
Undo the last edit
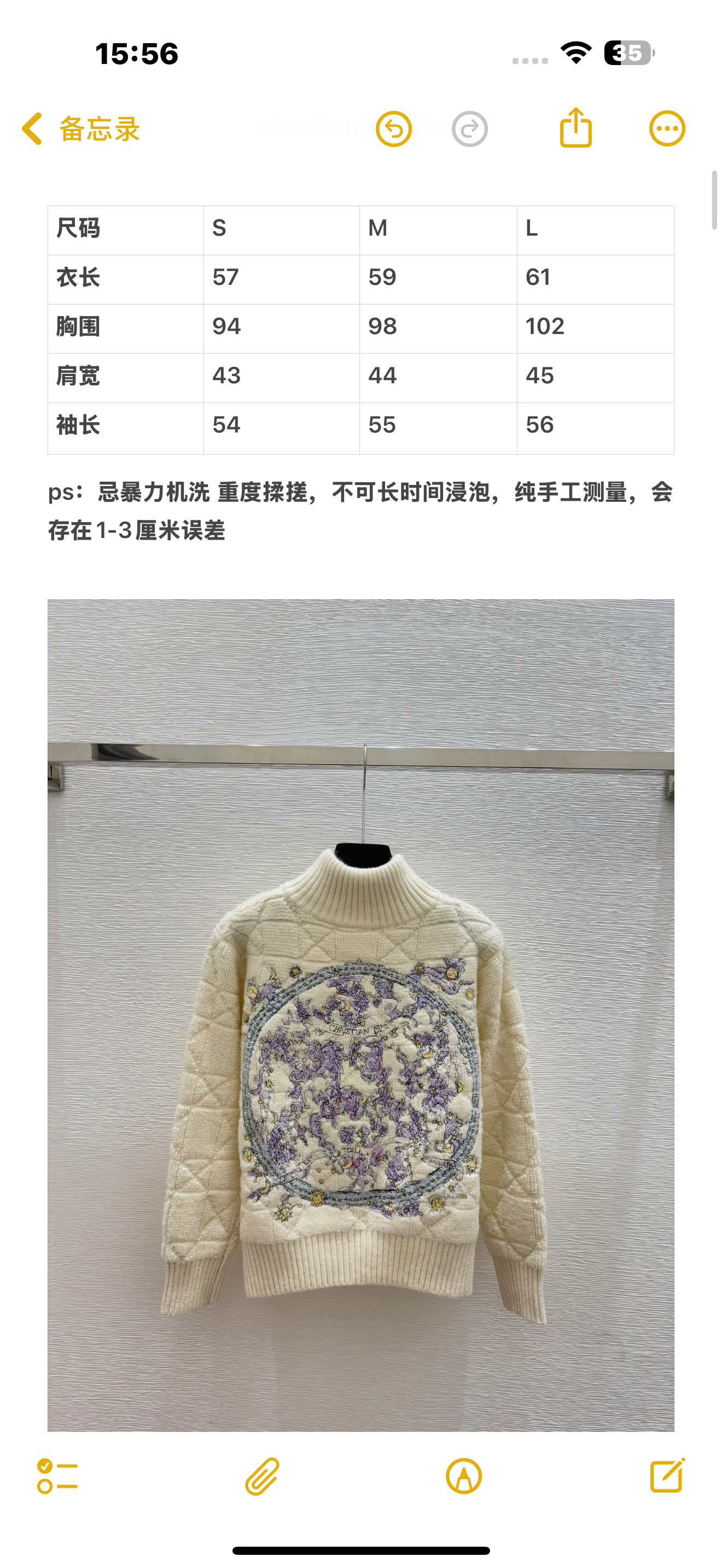click(x=394, y=129)
